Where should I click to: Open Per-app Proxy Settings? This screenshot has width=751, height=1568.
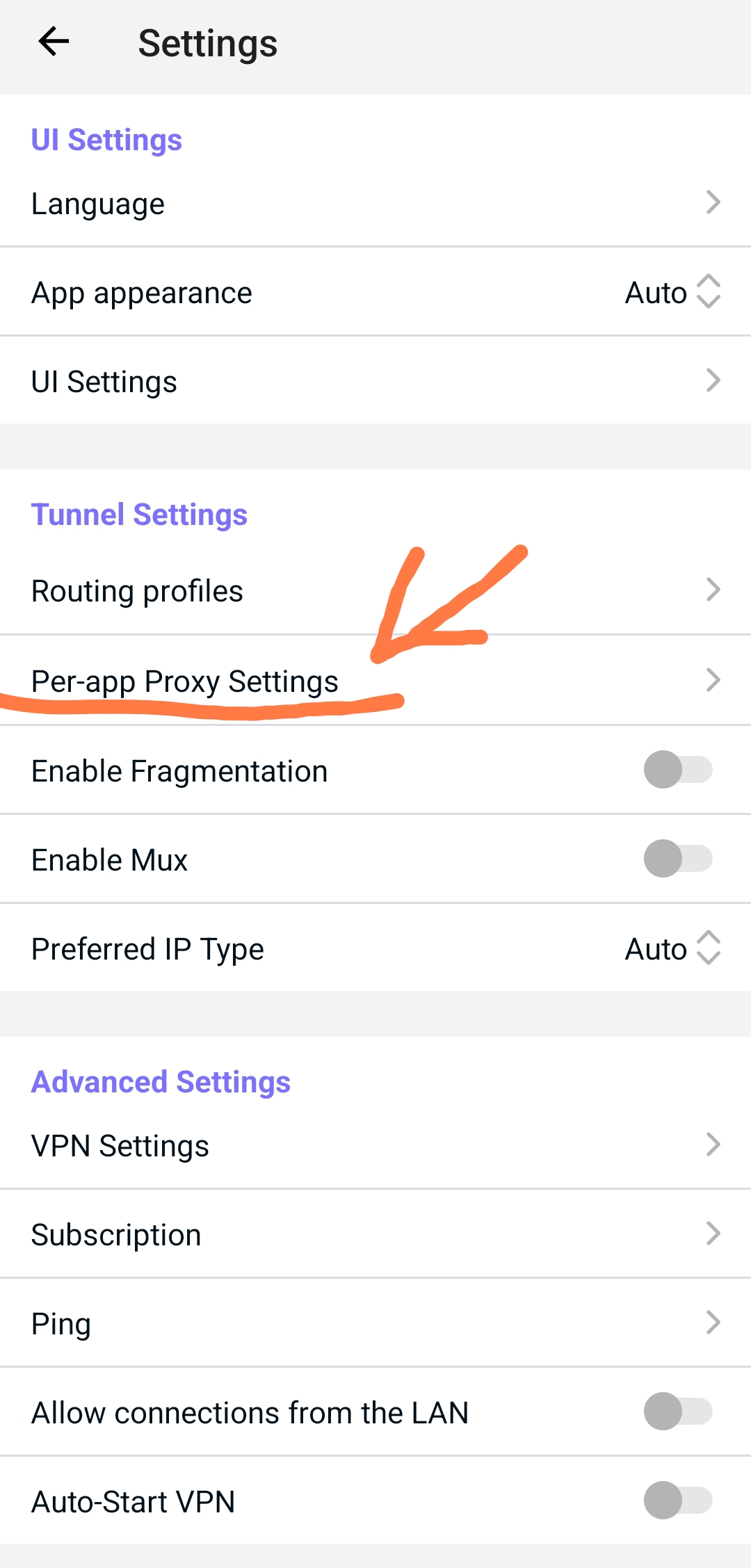[375, 681]
